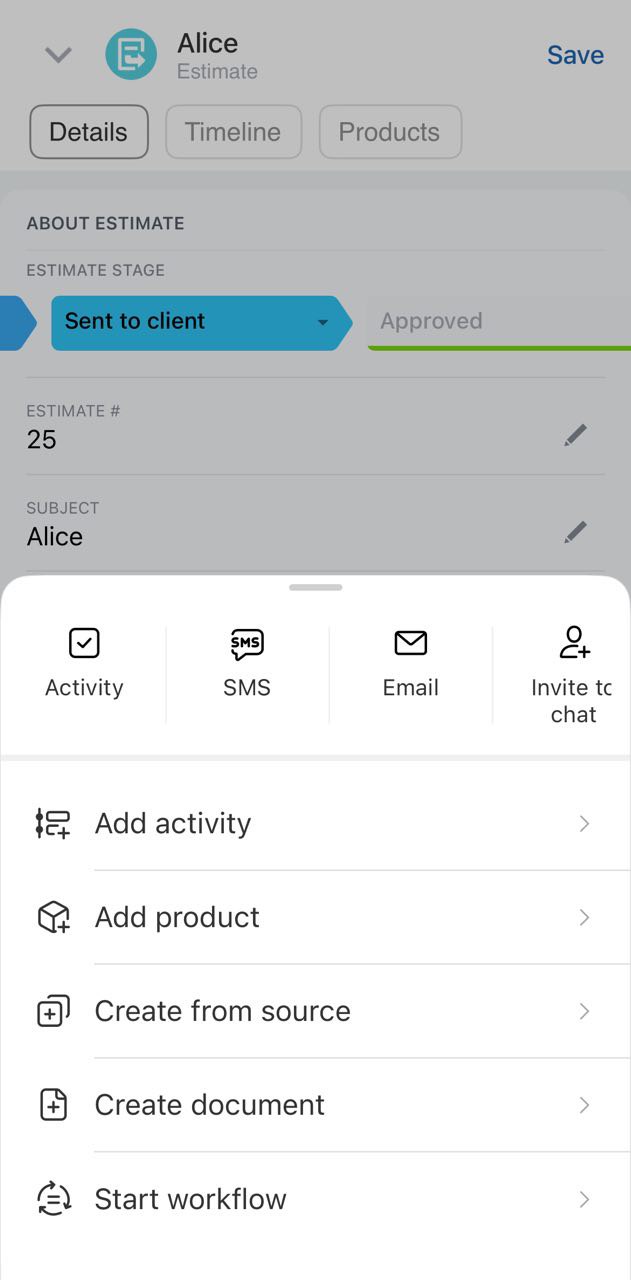Screen dimensions: 631x1280
Task: Send an SMS to the client
Action: pos(247,663)
